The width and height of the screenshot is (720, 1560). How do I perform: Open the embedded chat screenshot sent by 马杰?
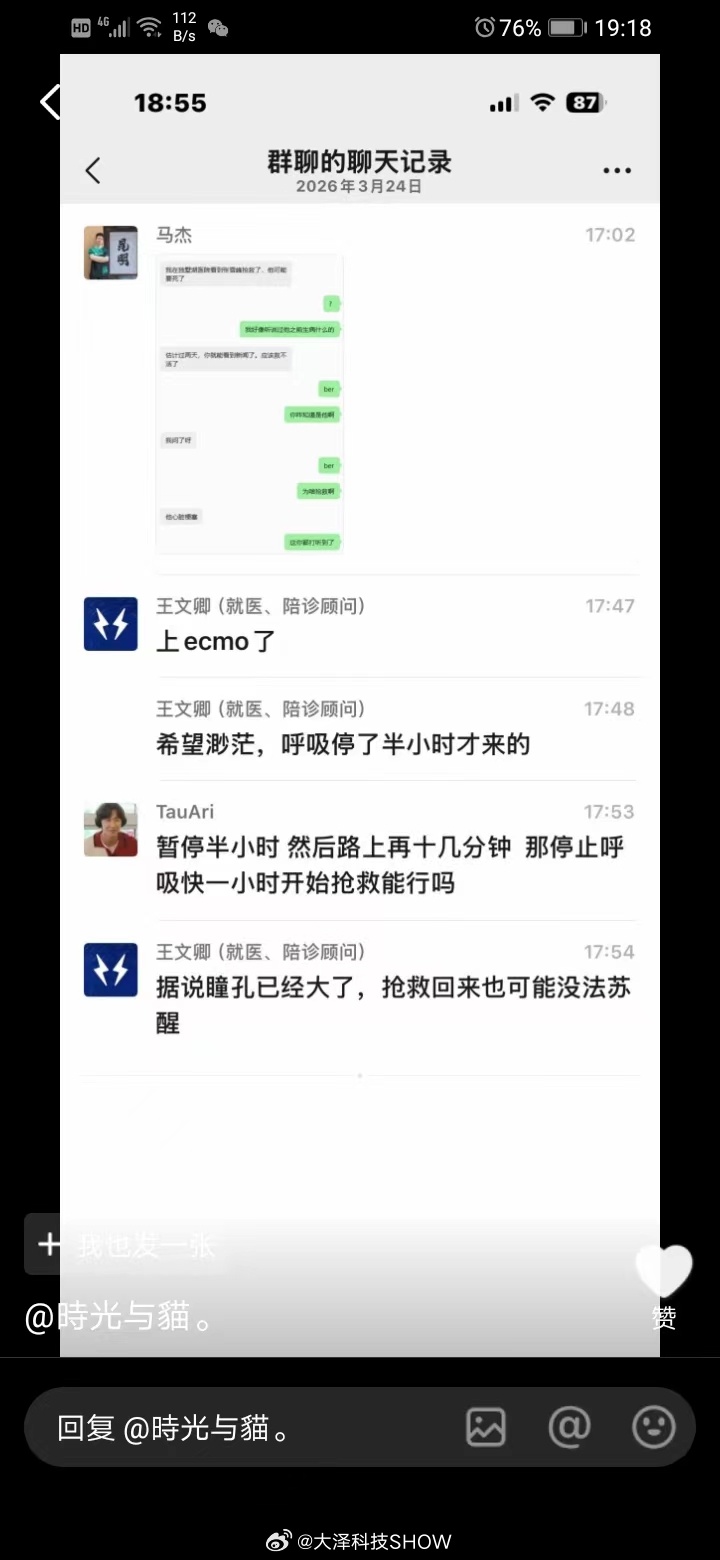[249, 400]
